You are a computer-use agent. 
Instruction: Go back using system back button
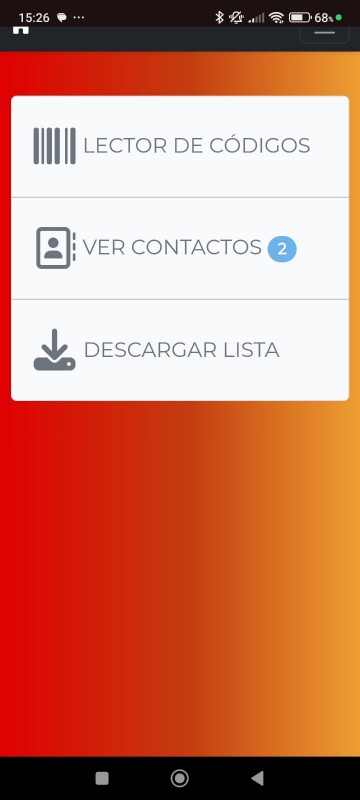pos(258,778)
